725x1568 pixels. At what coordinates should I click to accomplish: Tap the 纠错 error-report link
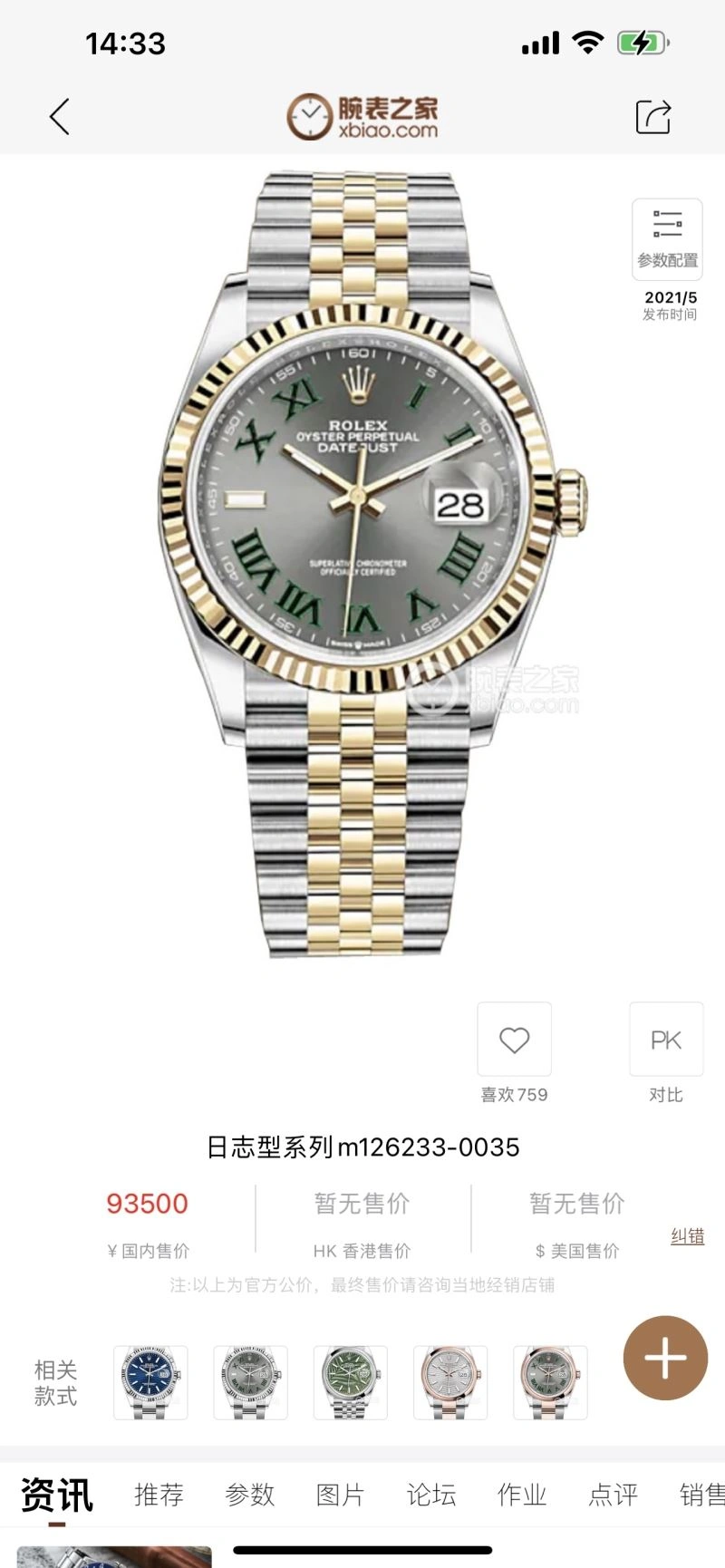coord(687,1236)
